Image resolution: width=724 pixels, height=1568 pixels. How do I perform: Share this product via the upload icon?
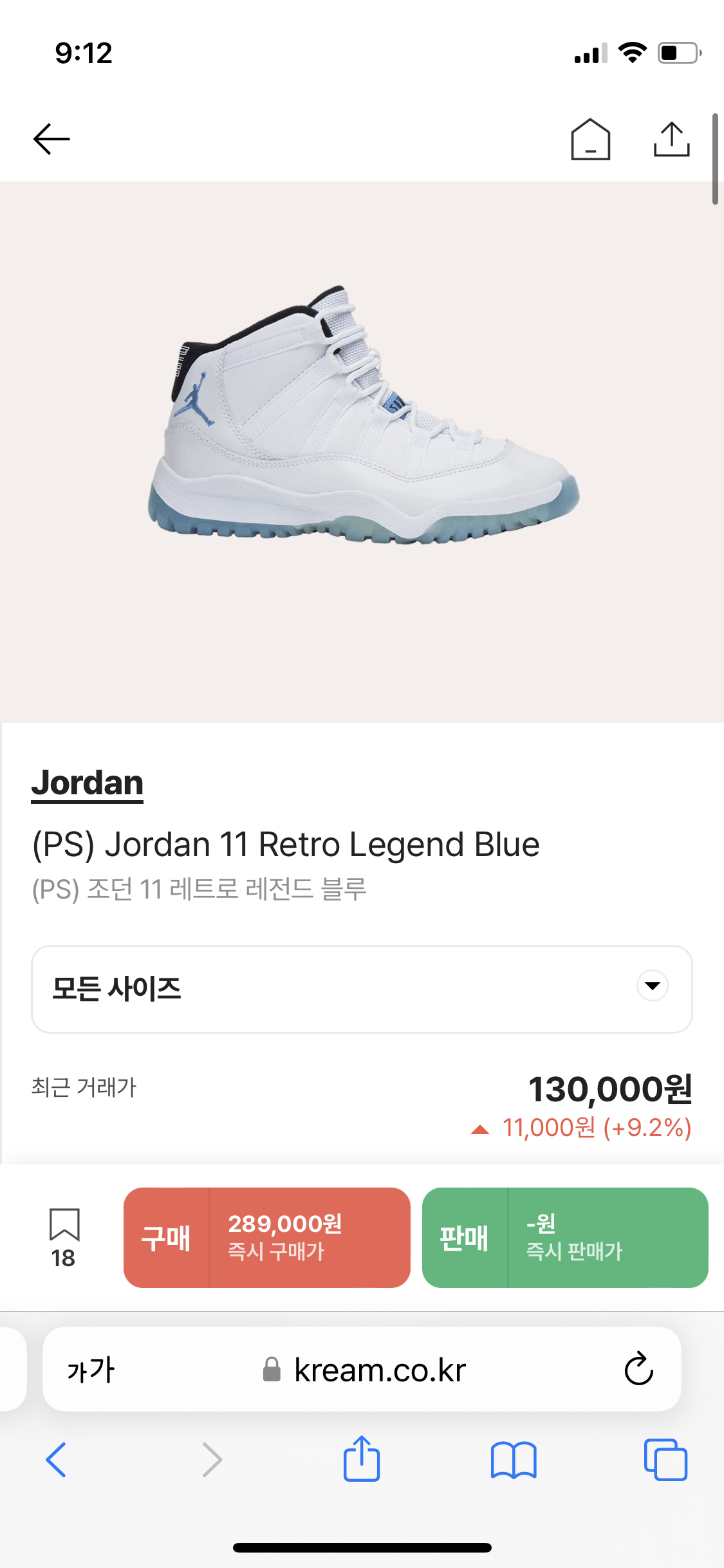click(x=671, y=139)
